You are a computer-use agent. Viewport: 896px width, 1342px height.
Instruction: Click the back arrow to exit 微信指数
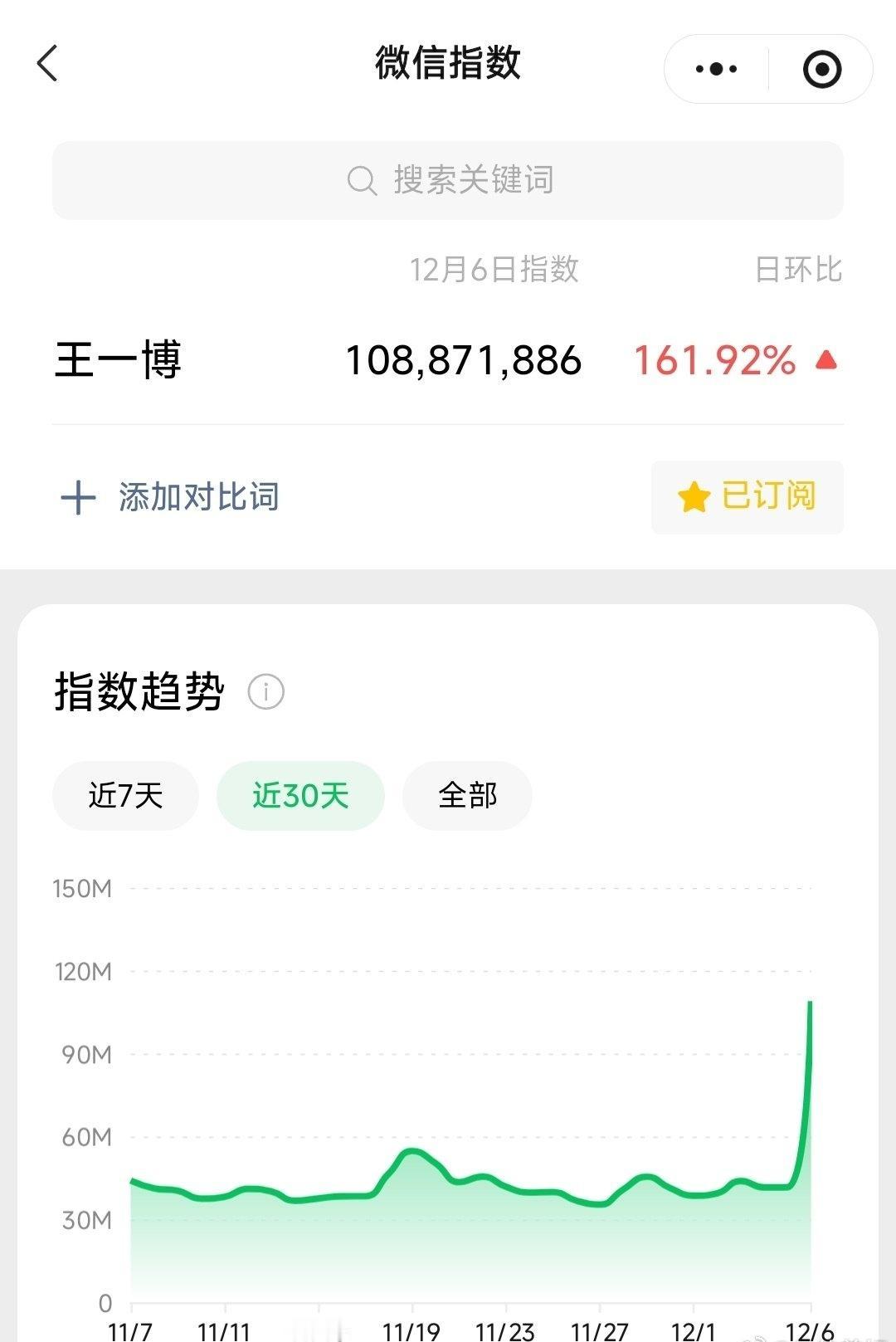(x=47, y=65)
